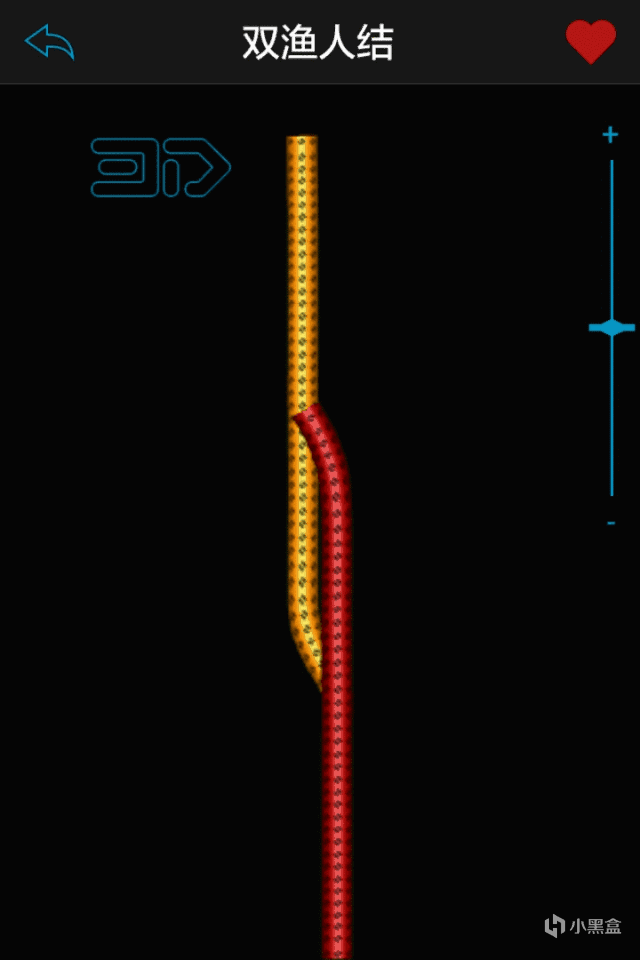Screen dimensions: 640x960
Task: Add this knot to favorites with the heart
Action: point(590,42)
